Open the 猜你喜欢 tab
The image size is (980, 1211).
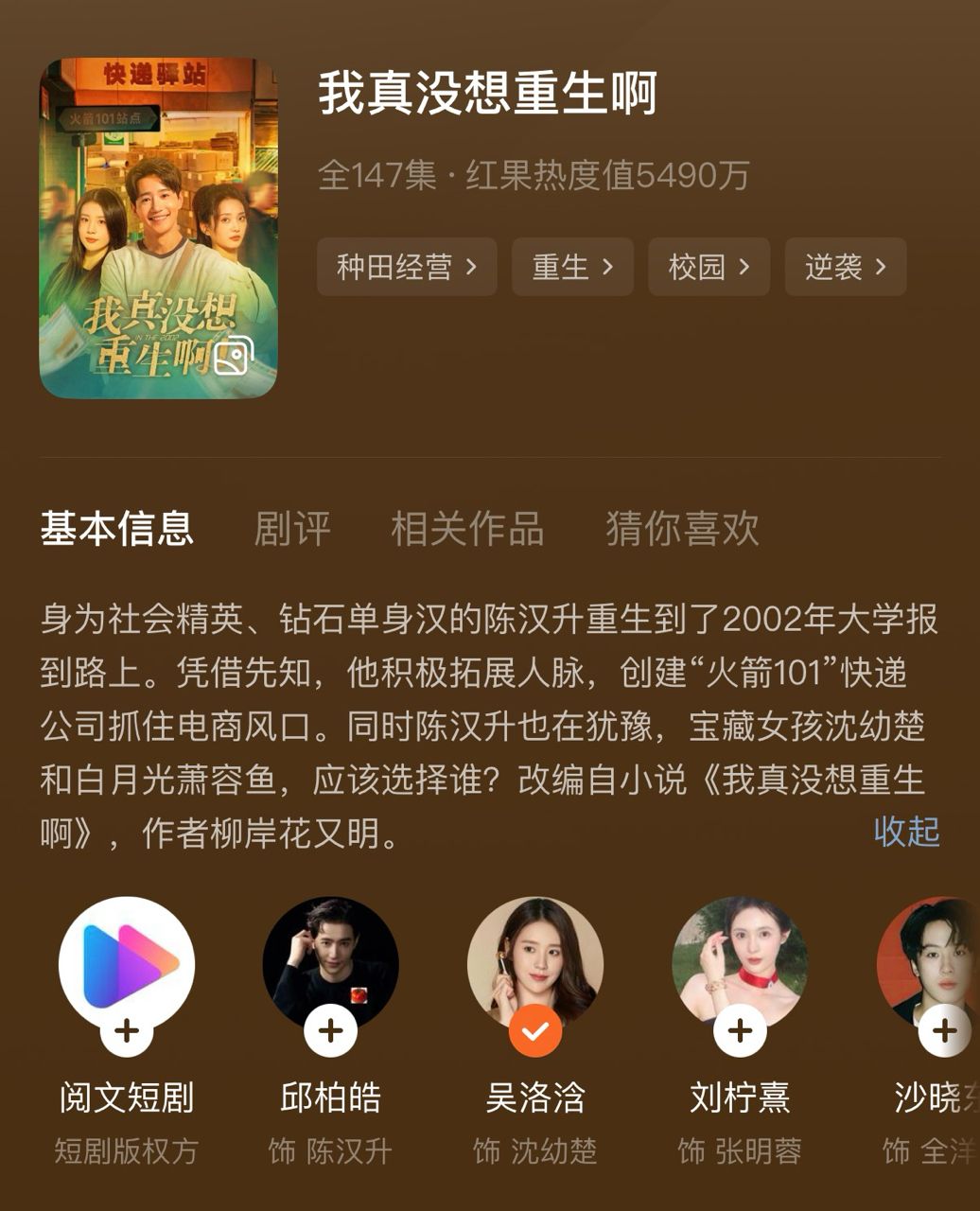pyautogui.click(x=682, y=529)
